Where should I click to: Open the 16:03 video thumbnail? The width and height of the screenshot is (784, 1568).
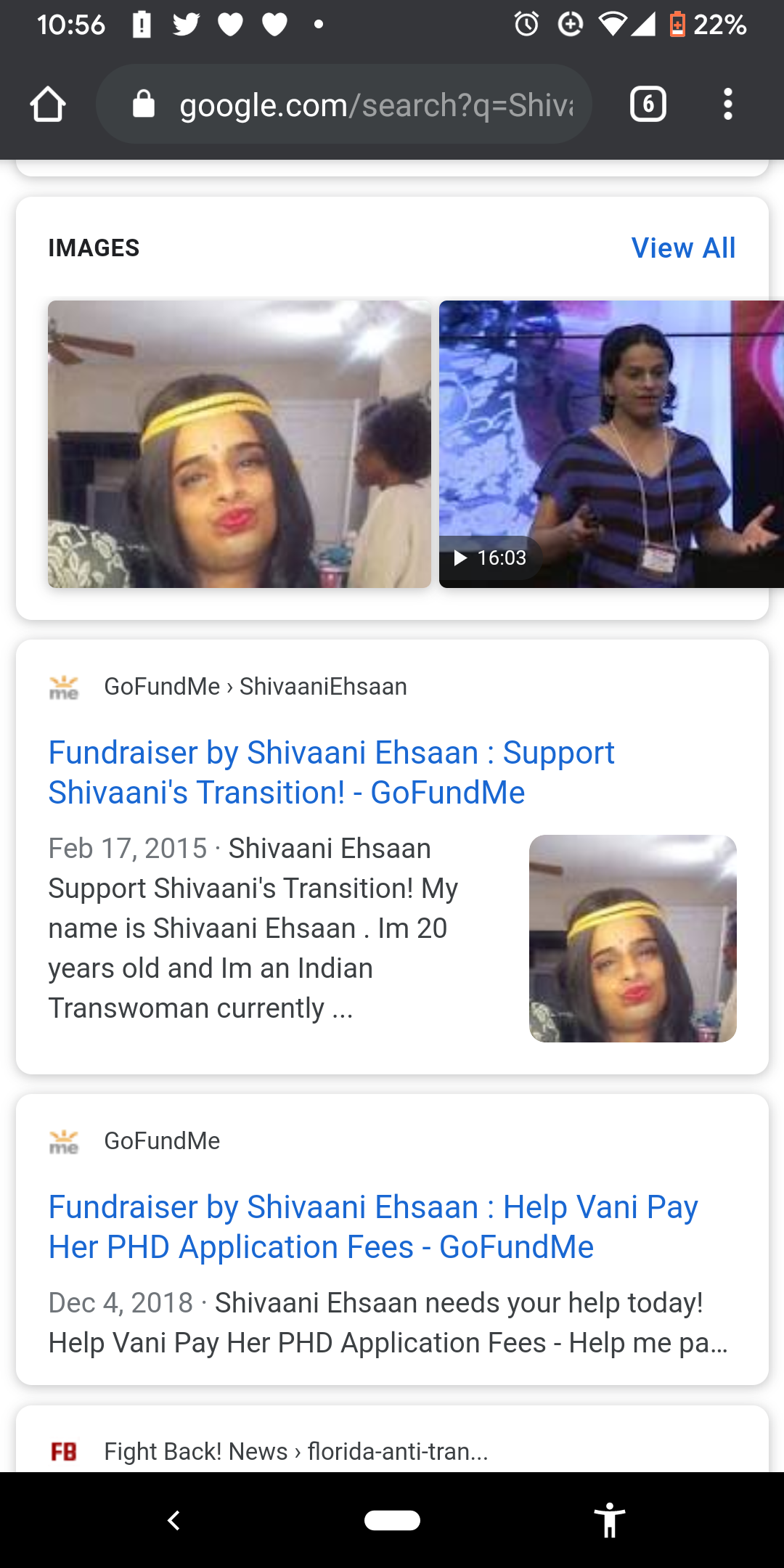coord(611,444)
